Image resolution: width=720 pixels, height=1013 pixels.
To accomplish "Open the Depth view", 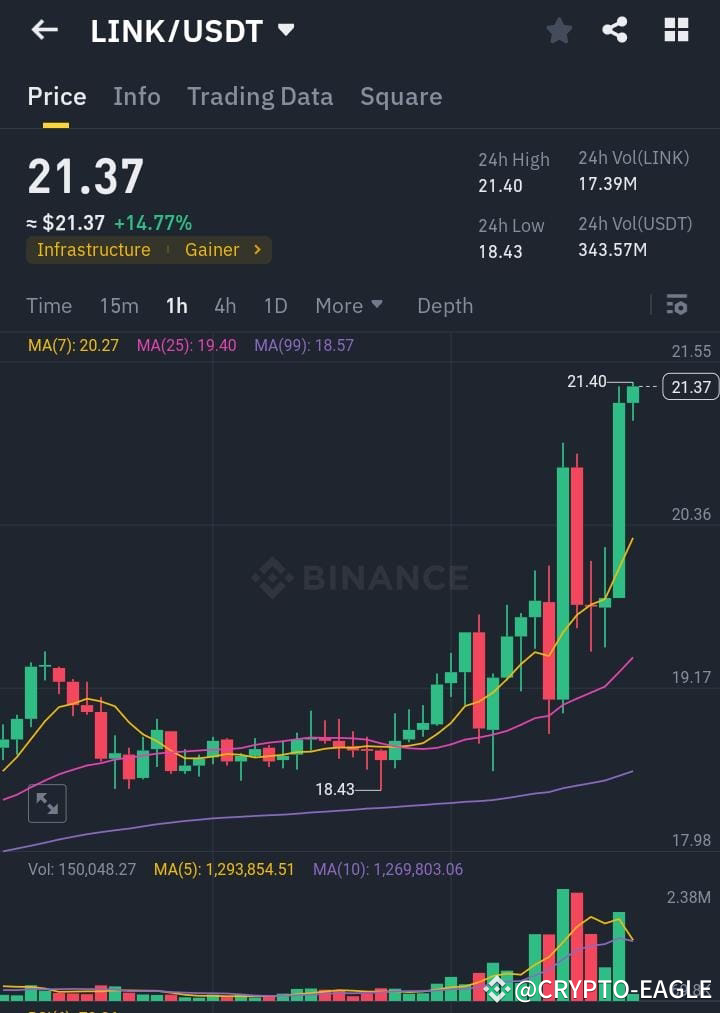I will [x=445, y=305].
